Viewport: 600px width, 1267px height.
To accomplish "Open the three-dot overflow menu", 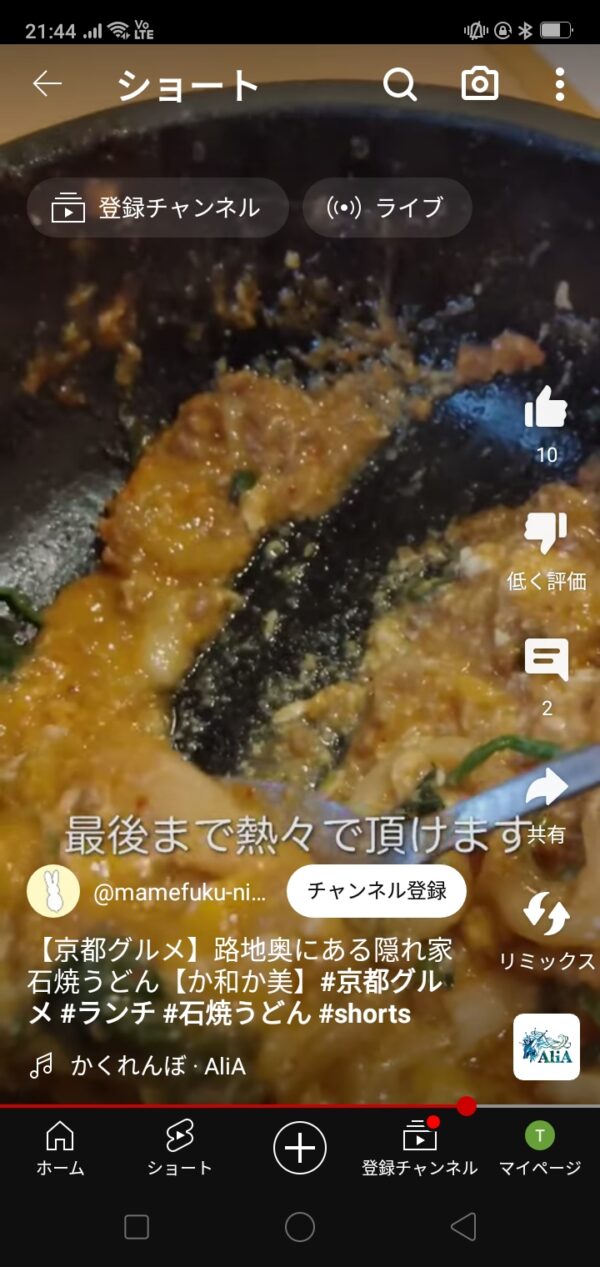I will point(560,85).
